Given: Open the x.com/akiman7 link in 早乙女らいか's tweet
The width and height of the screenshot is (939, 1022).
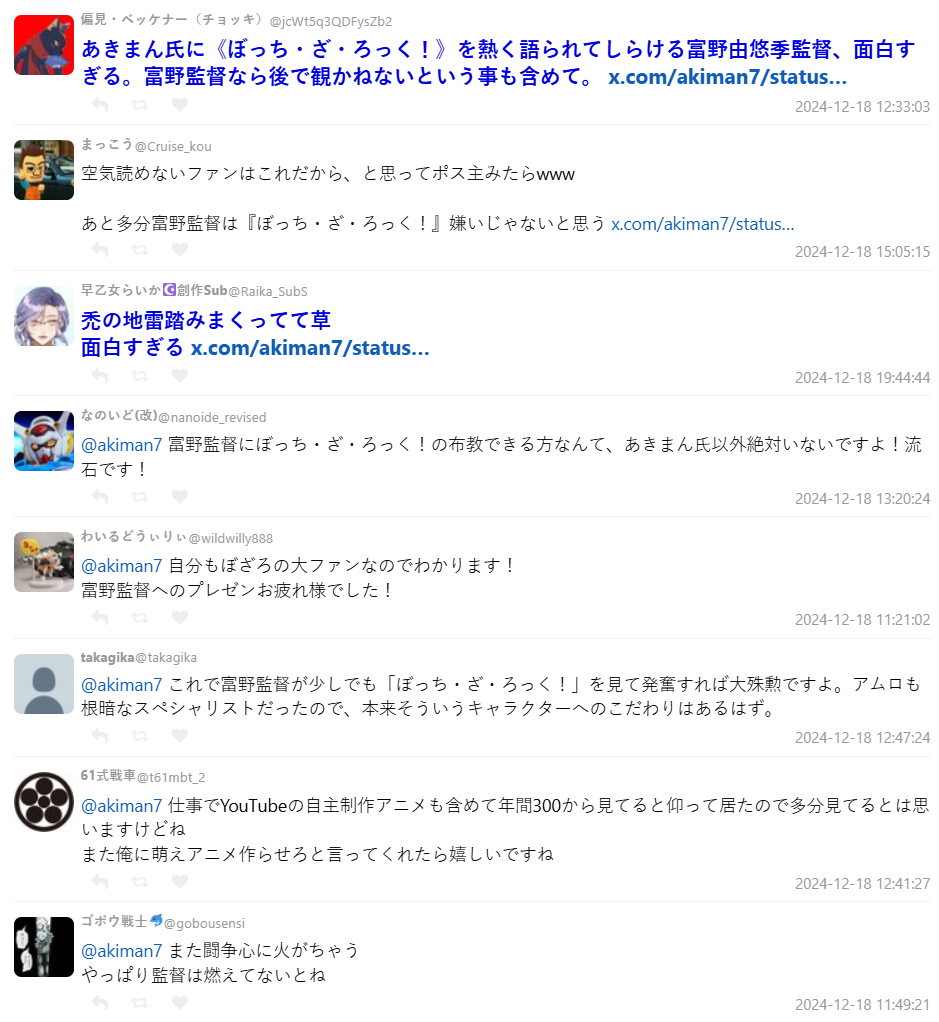Looking at the screenshot, I should [310, 348].
